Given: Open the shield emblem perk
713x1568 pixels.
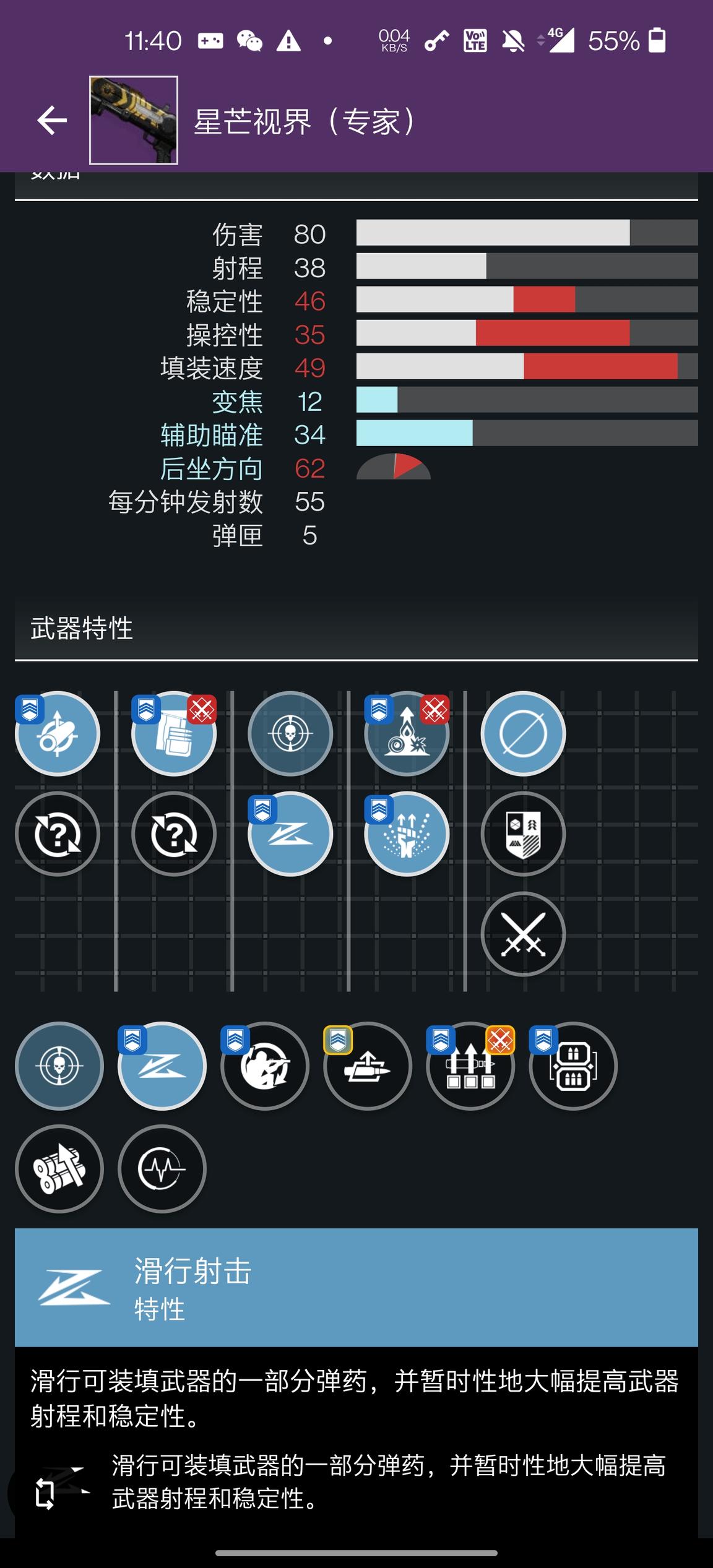Looking at the screenshot, I should click(523, 834).
